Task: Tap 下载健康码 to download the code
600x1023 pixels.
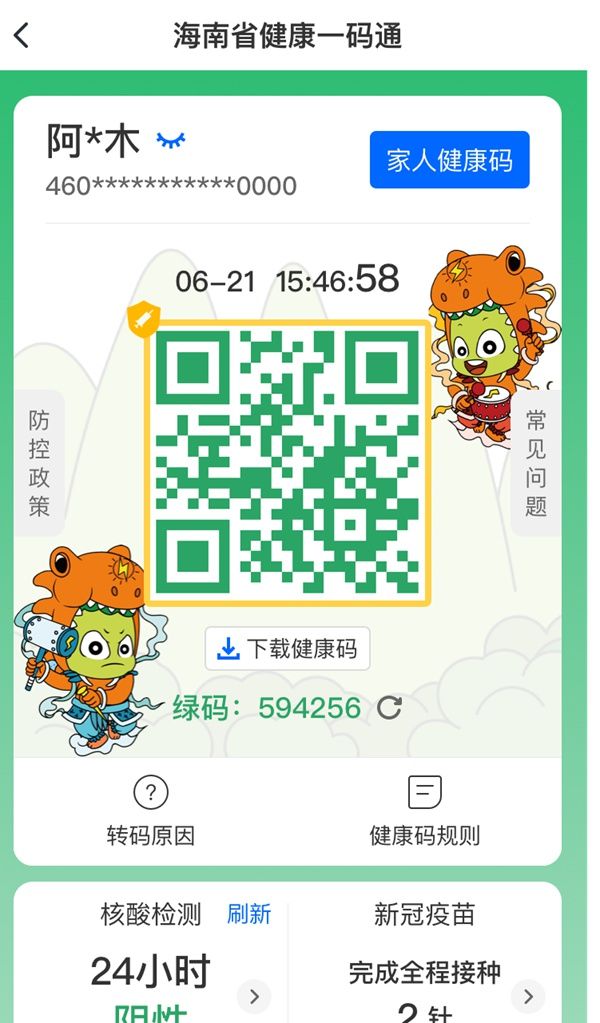Action: tap(288, 649)
